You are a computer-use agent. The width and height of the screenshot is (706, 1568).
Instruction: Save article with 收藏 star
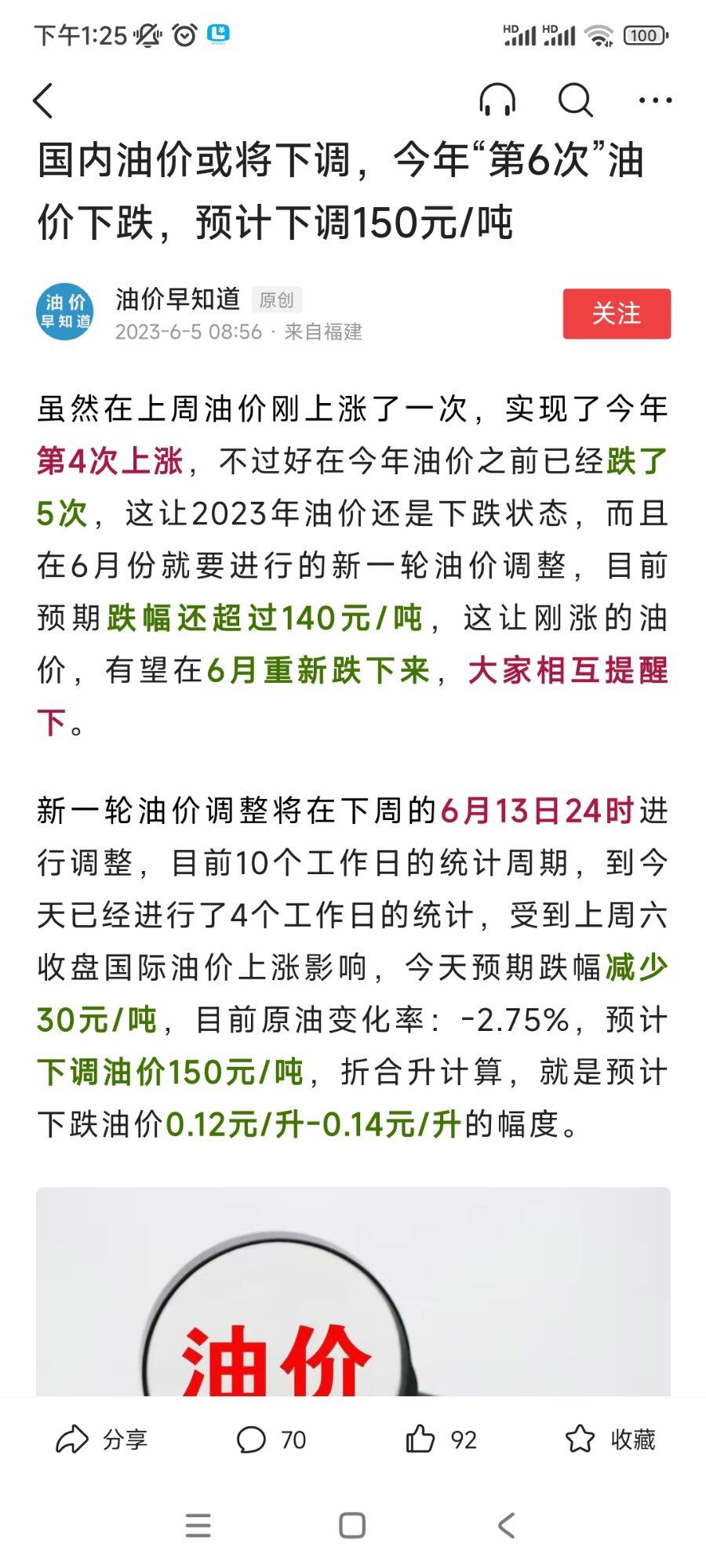610,1439
